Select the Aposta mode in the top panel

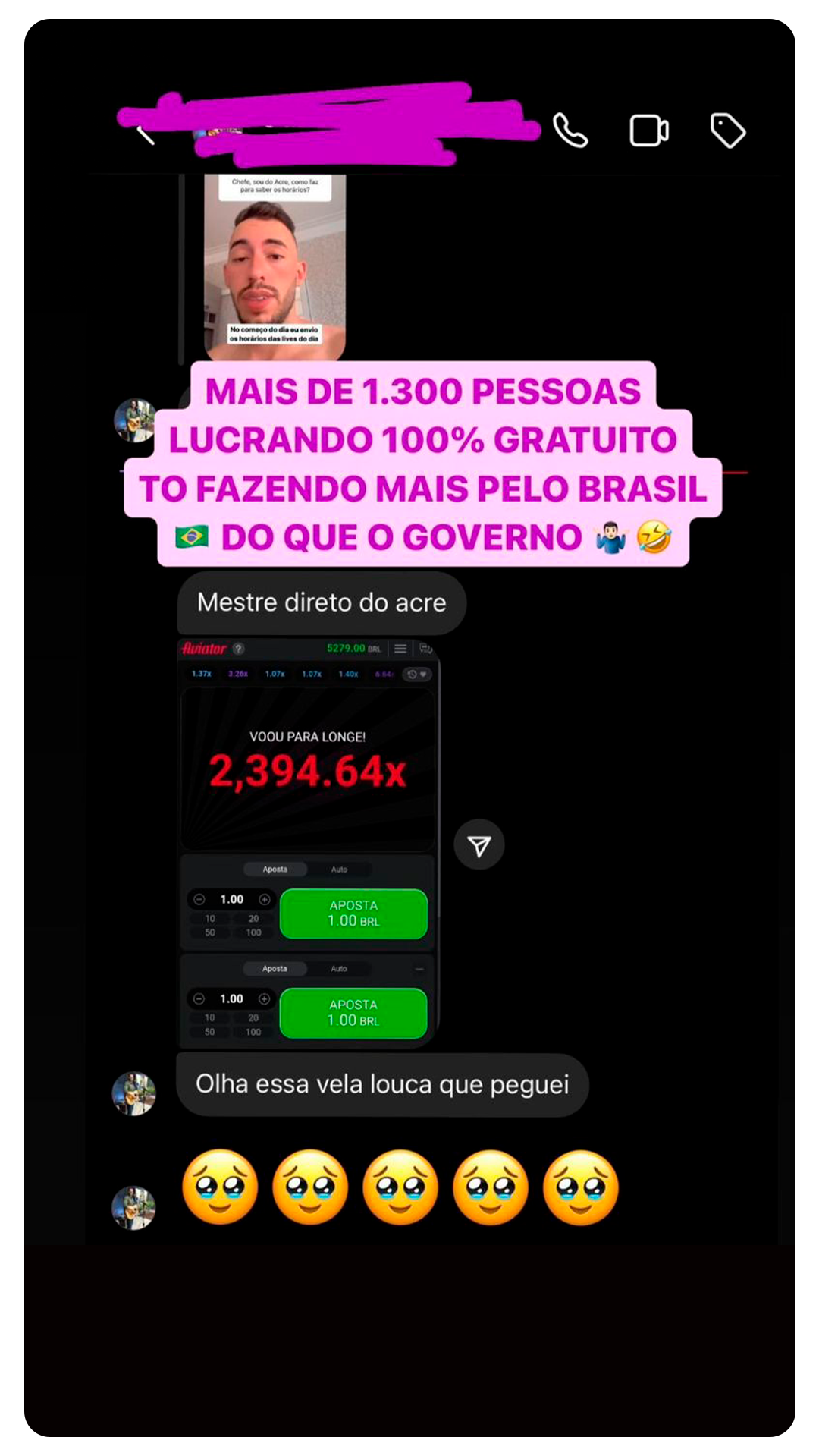275,870
